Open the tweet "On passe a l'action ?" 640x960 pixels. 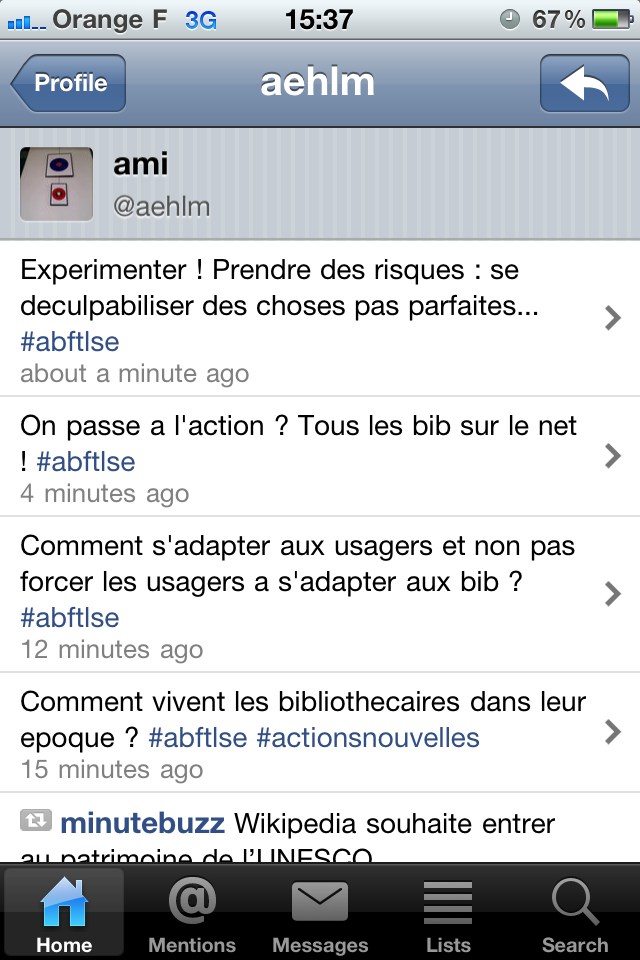(x=300, y=456)
